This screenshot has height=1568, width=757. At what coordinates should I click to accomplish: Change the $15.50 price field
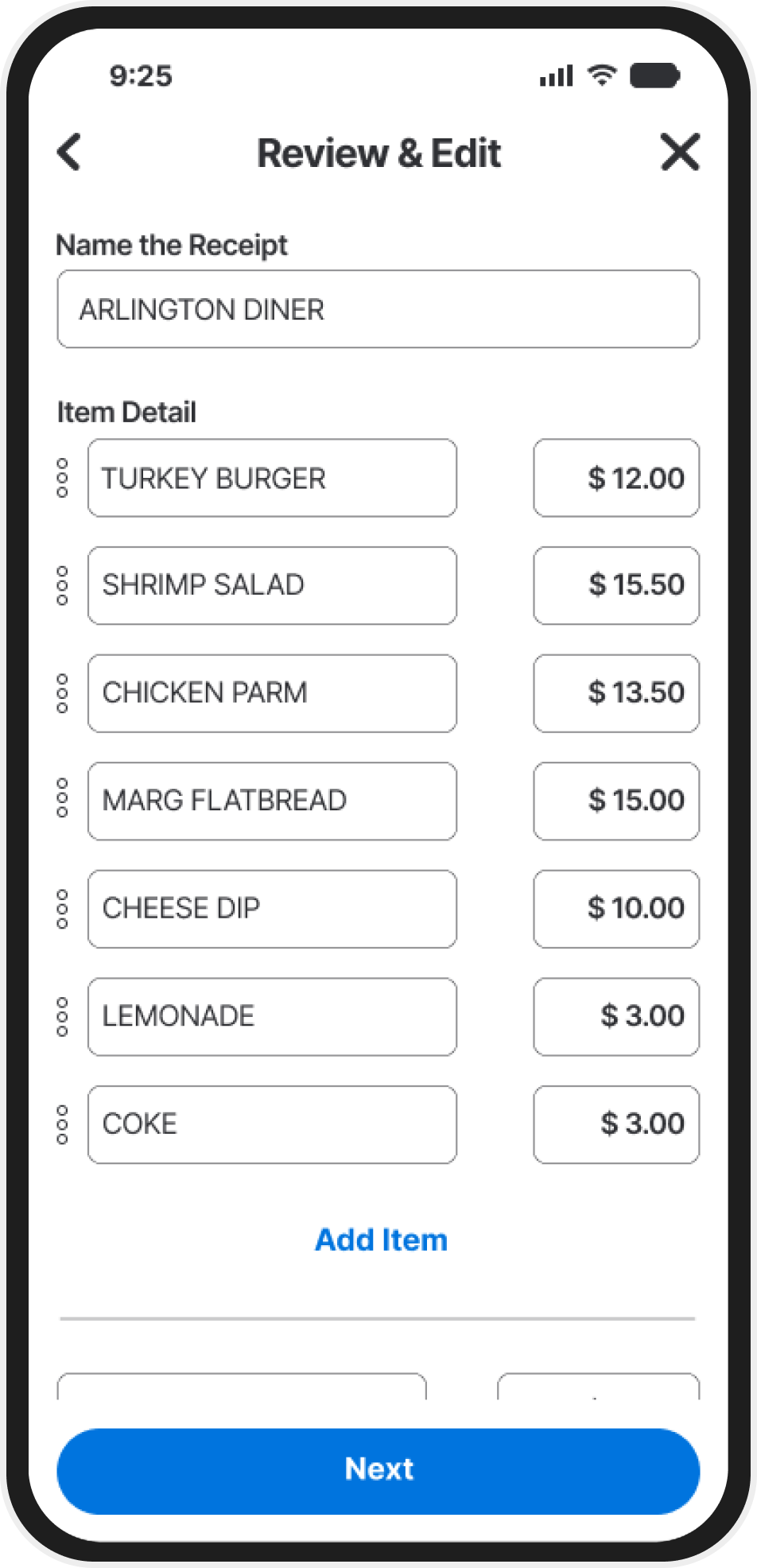(616, 585)
